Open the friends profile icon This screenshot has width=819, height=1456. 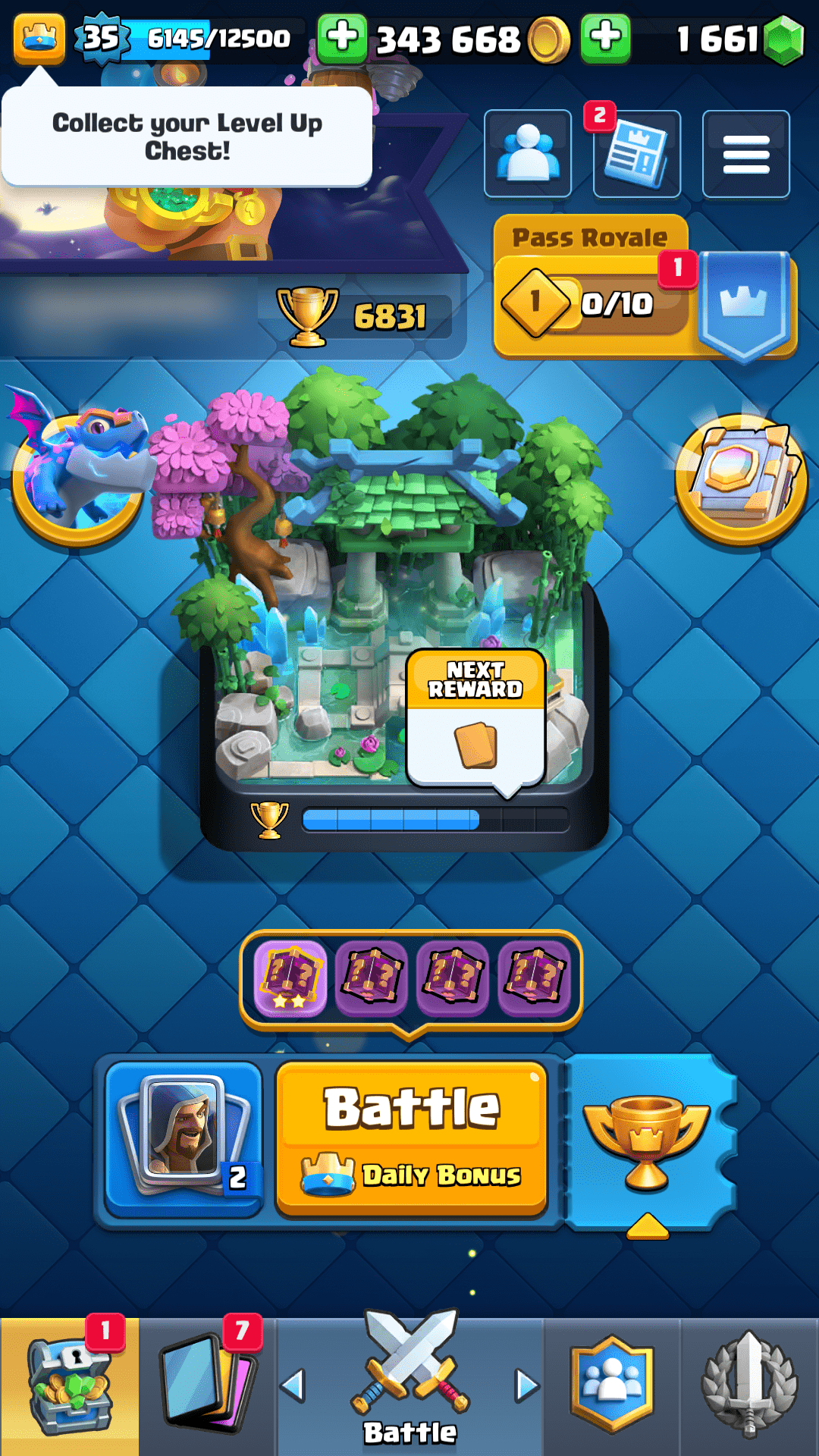[x=528, y=154]
